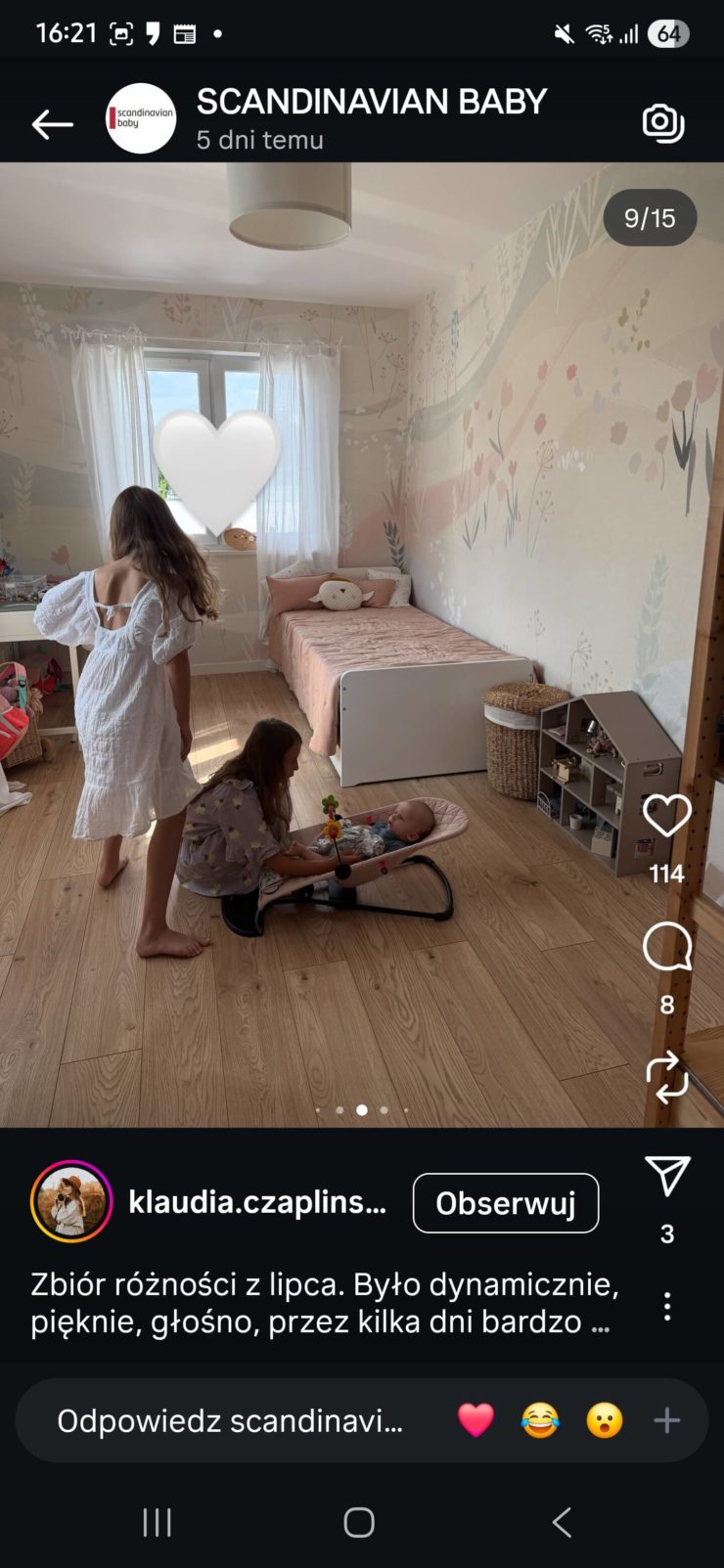Open the recent apps overview
Image resolution: width=724 pixels, height=1568 pixels.
tap(157, 1522)
